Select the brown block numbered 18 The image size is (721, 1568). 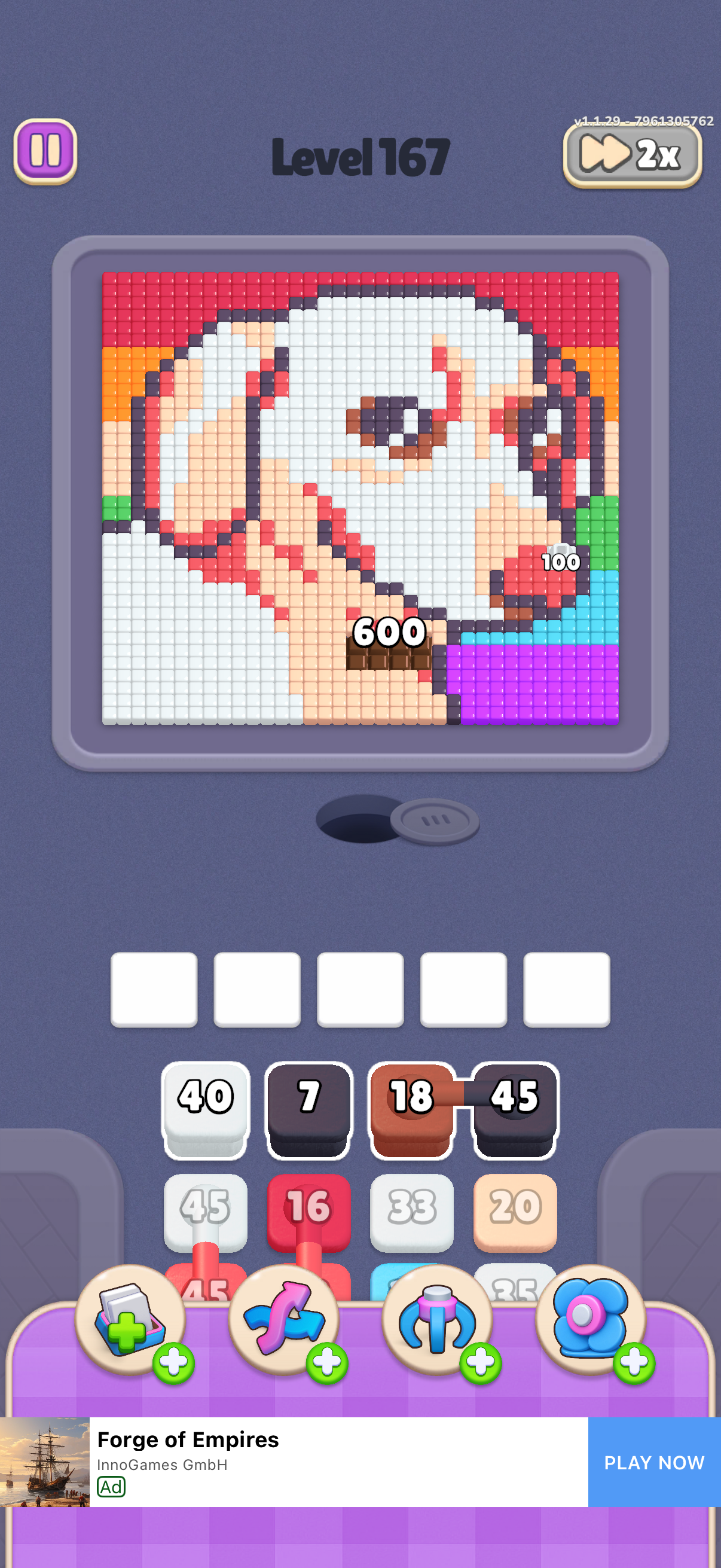pos(412,1110)
